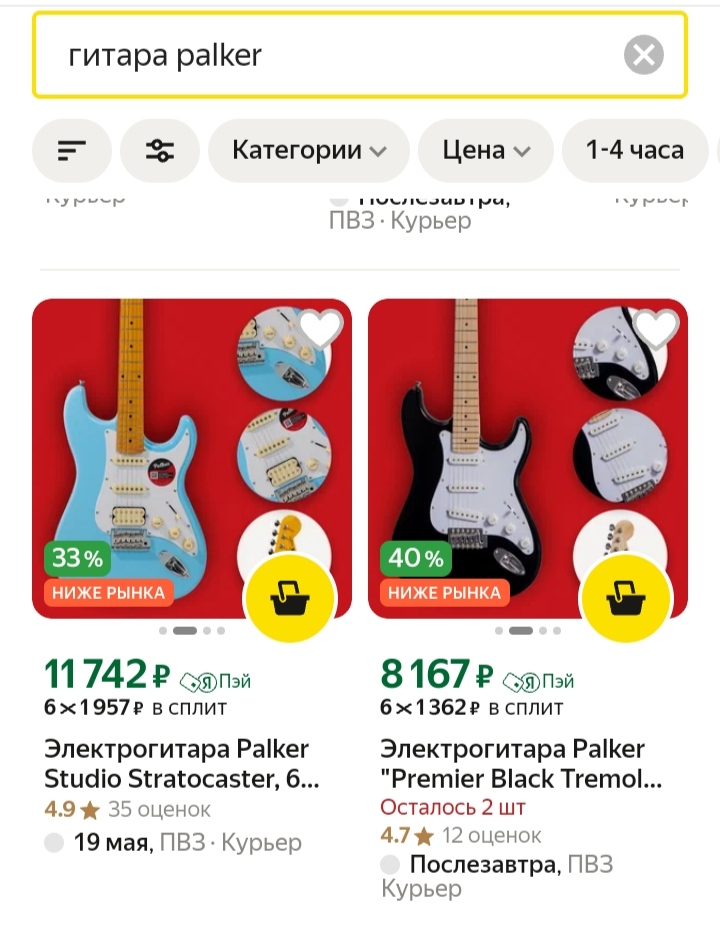Open the sorting options icon

(72, 151)
